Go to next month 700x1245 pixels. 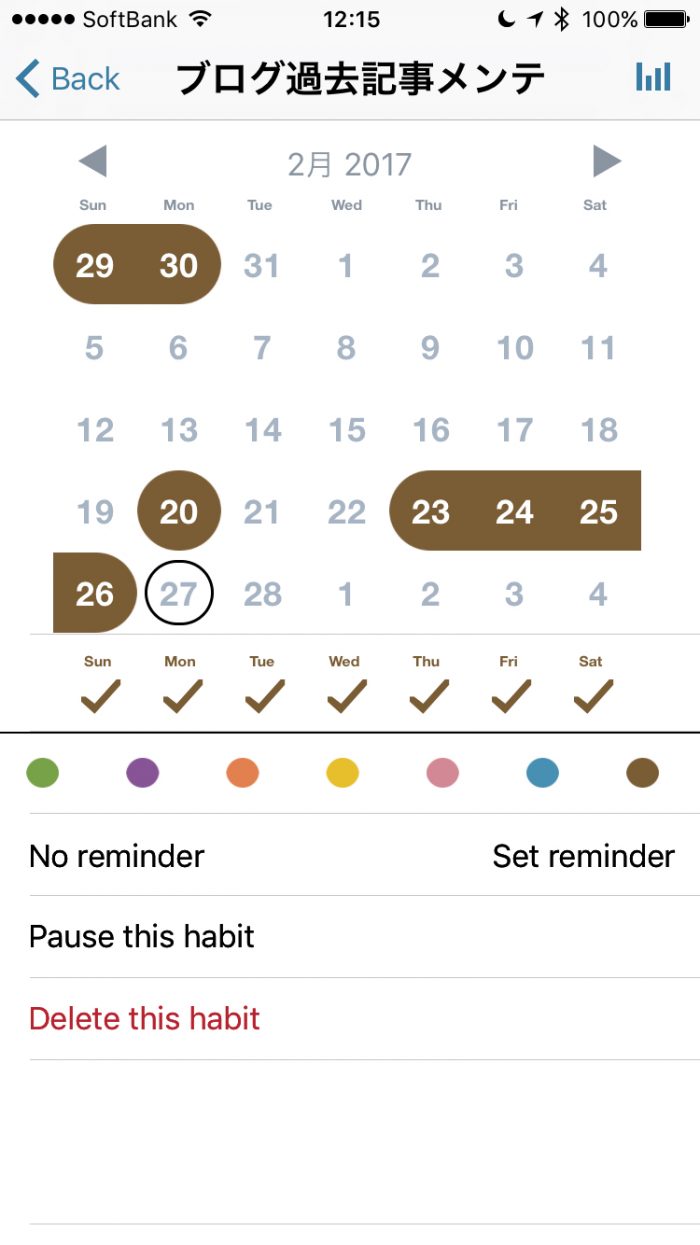[x=606, y=161]
